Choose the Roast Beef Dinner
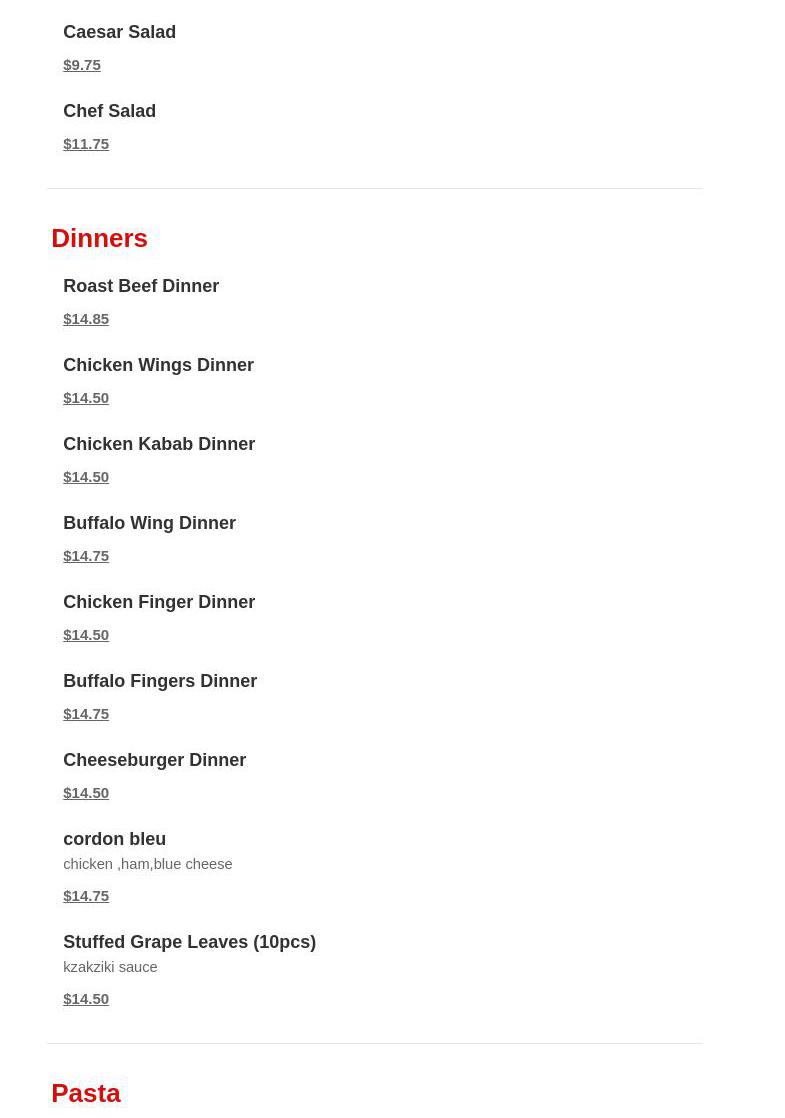 coord(141,286)
